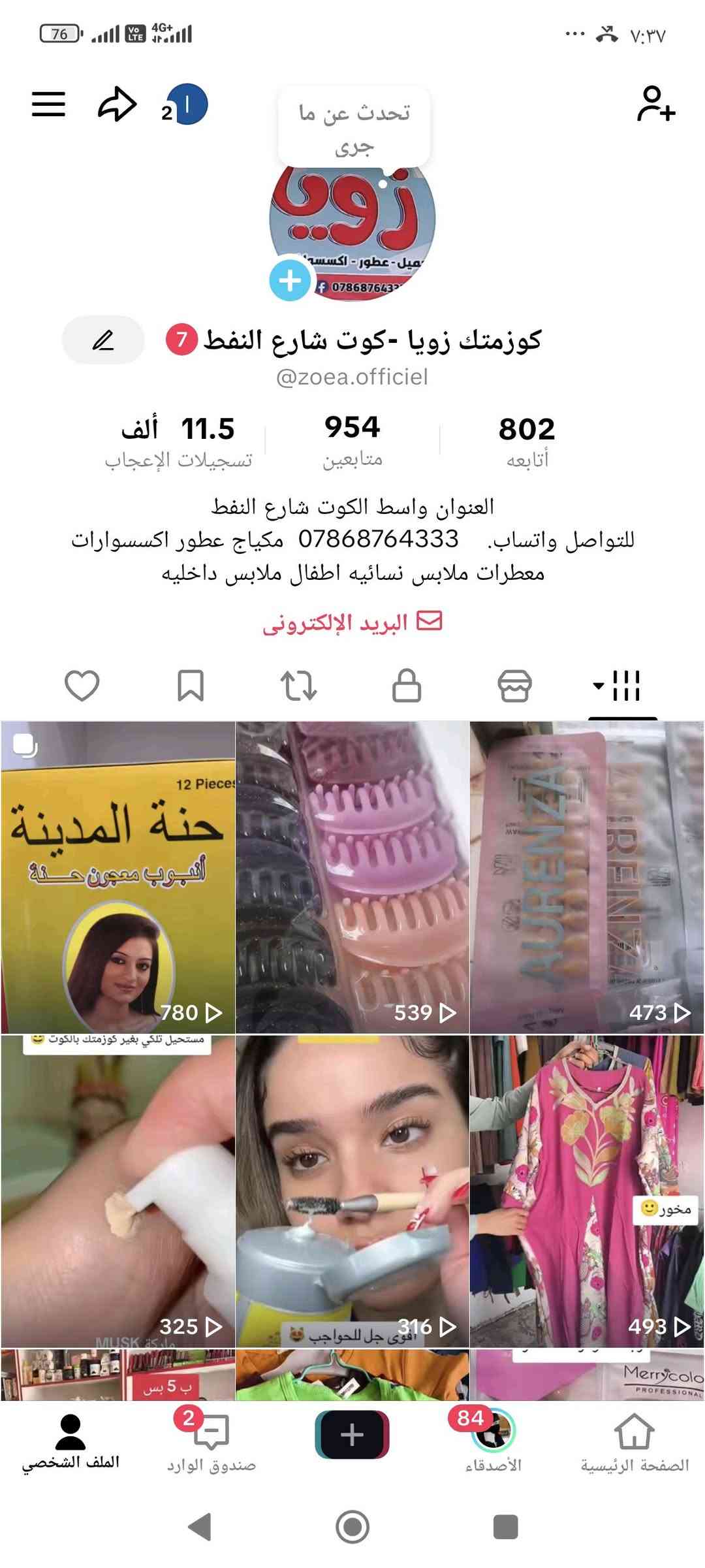Switch to the reposts tab

pyautogui.click(x=298, y=686)
